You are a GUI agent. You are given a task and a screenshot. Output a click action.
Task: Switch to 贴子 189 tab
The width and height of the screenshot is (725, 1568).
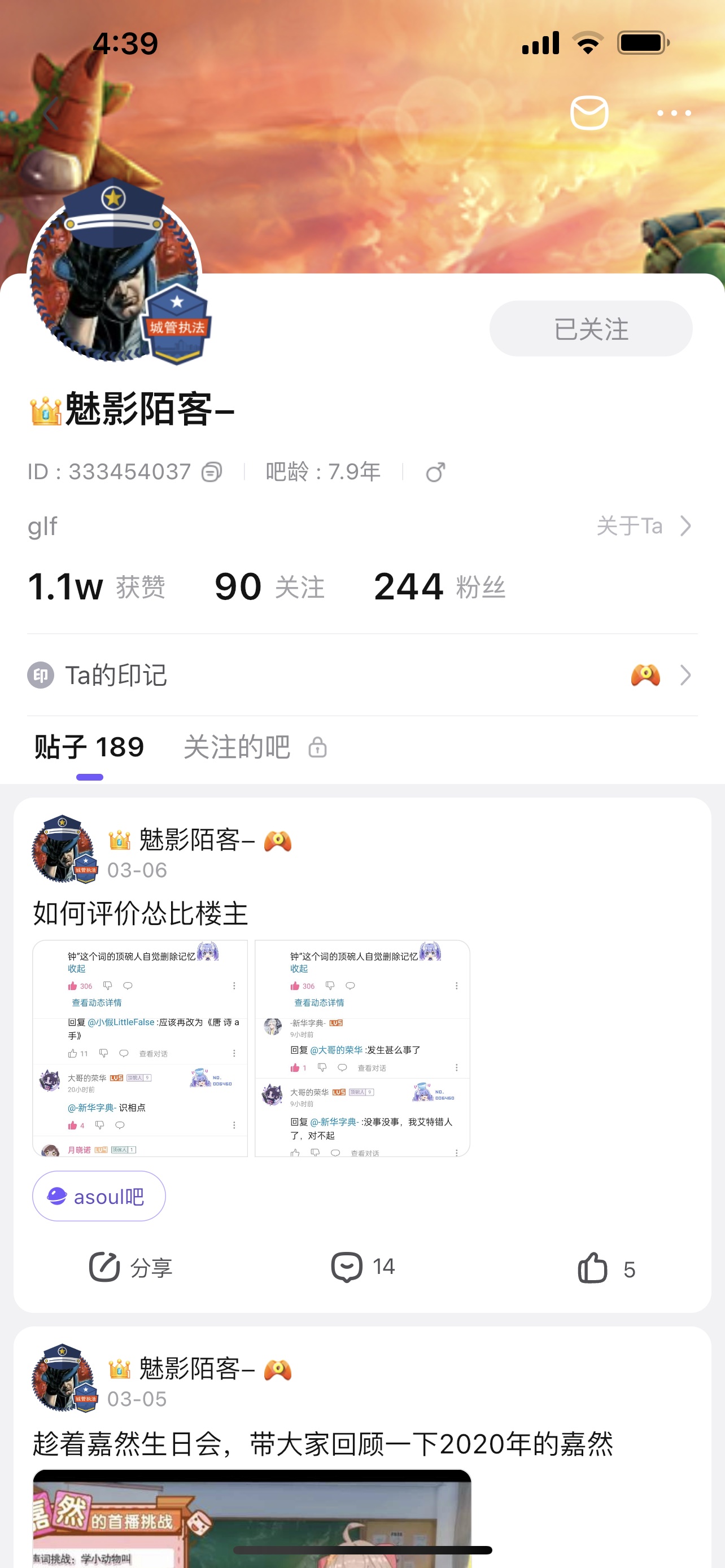(x=89, y=747)
